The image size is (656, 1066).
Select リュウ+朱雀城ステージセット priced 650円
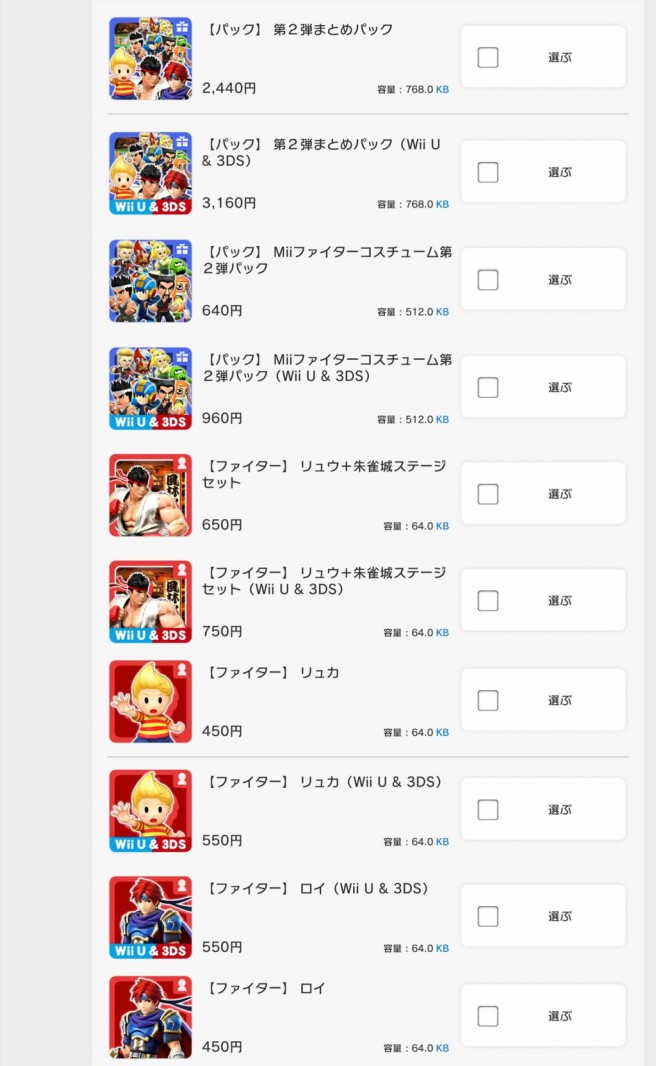click(x=488, y=494)
